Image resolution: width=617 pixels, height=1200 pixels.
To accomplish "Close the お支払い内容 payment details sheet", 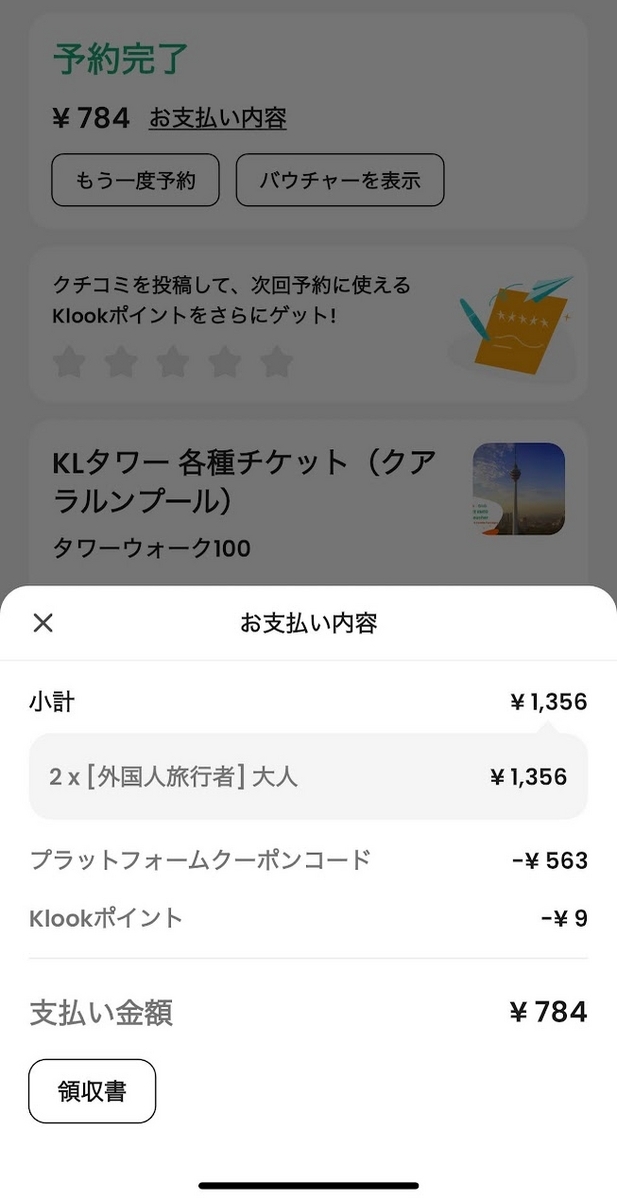I will point(43,623).
